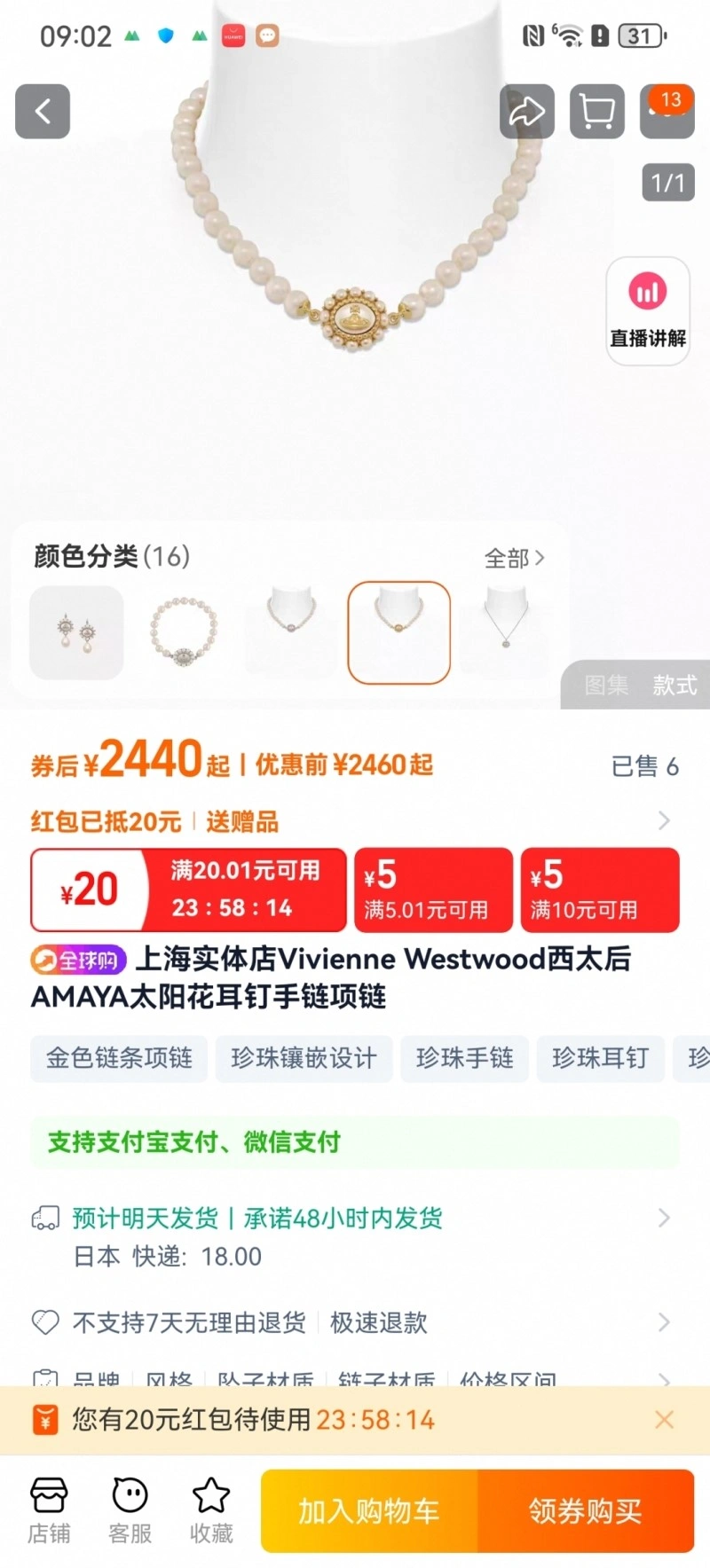Share this product
The image size is (710, 1568).
click(526, 112)
